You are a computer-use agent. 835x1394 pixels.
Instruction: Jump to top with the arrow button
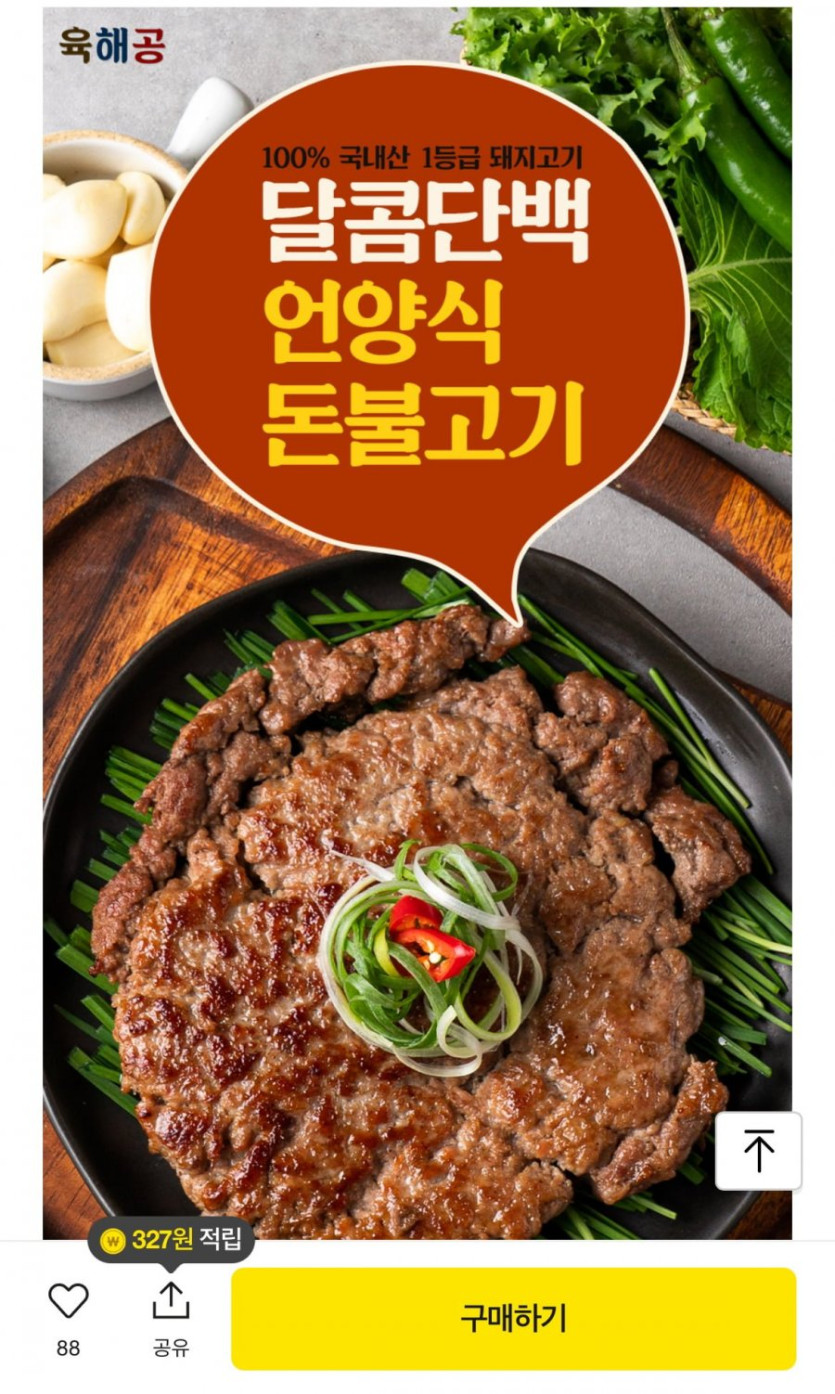pyautogui.click(x=758, y=1151)
